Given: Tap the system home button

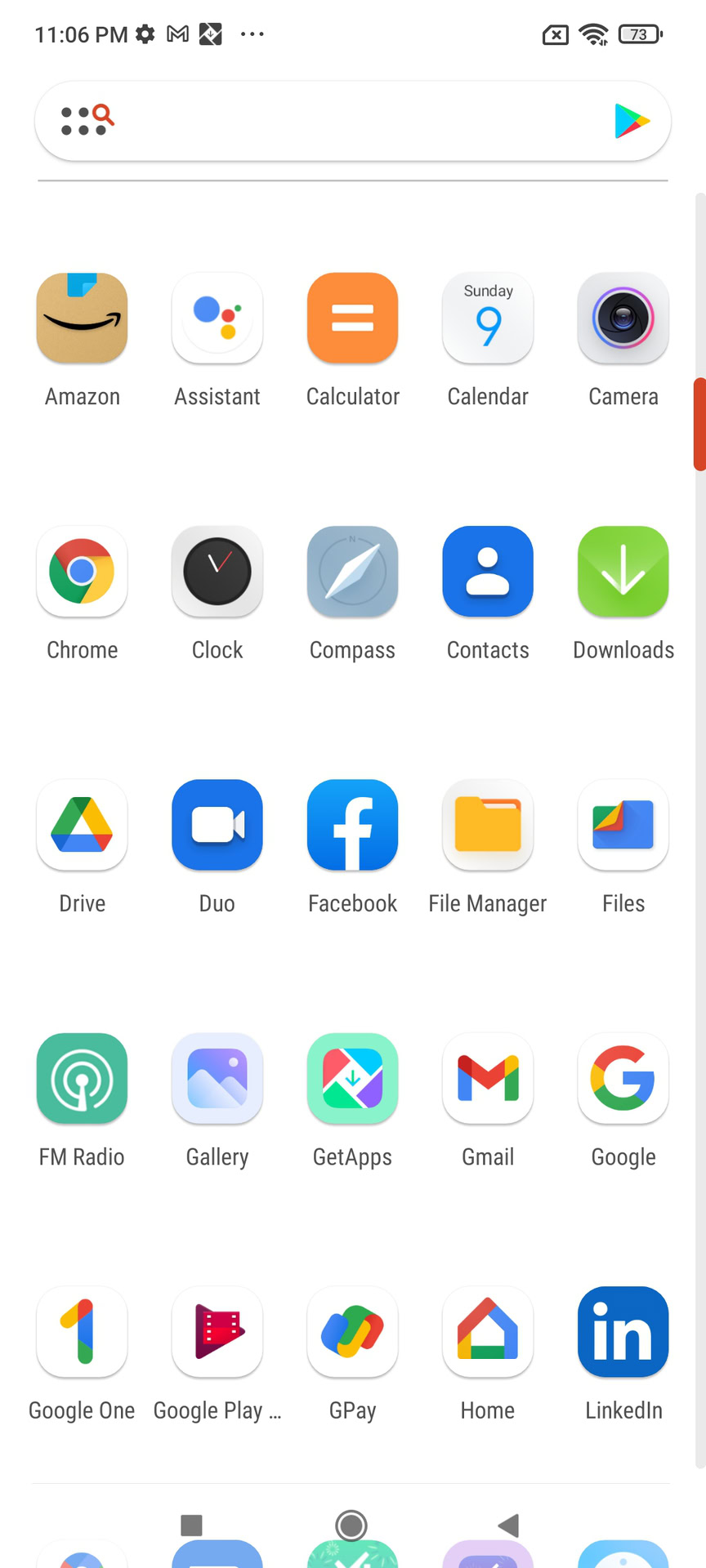Looking at the screenshot, I should pos(351,1525).
